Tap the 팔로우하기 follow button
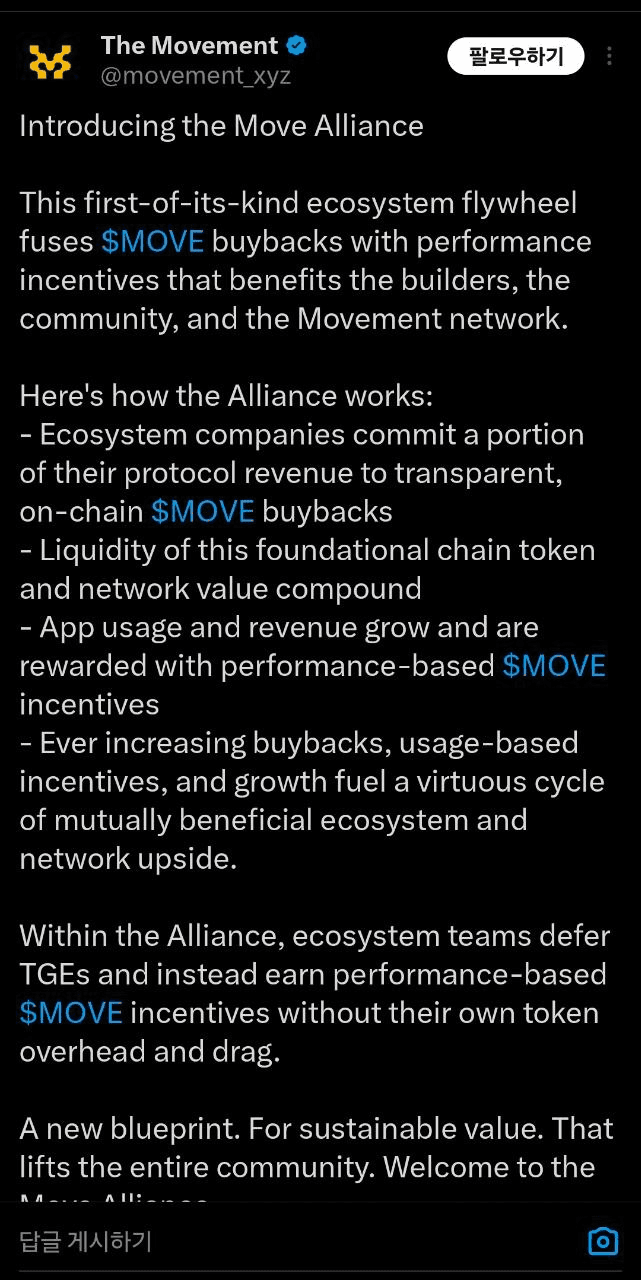This screenshot has height=1280, width=641. [x=515, y=56]
